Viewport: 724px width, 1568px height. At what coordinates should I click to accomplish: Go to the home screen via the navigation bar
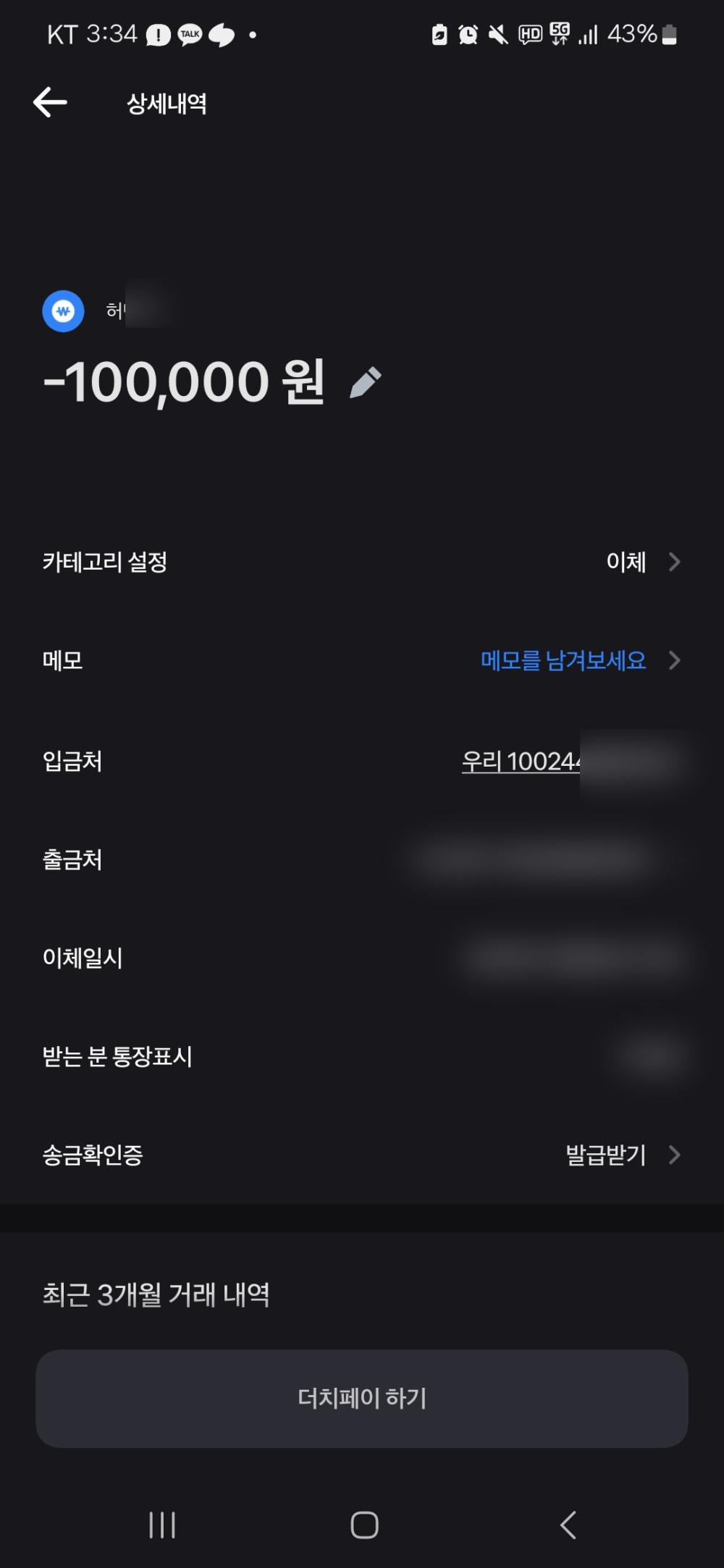[364, 1524]
